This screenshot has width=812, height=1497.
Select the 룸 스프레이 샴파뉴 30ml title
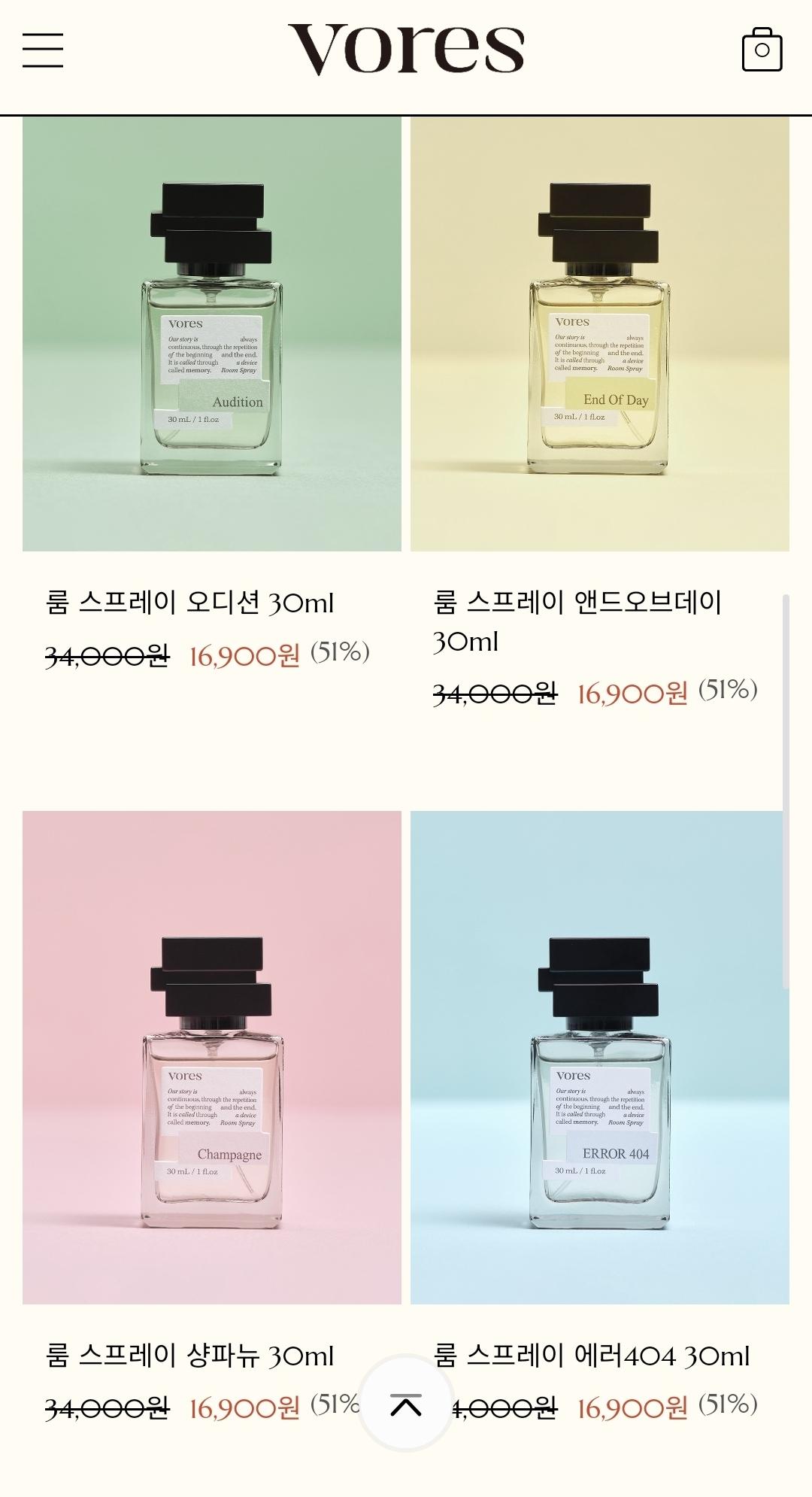pos(189,1356)
